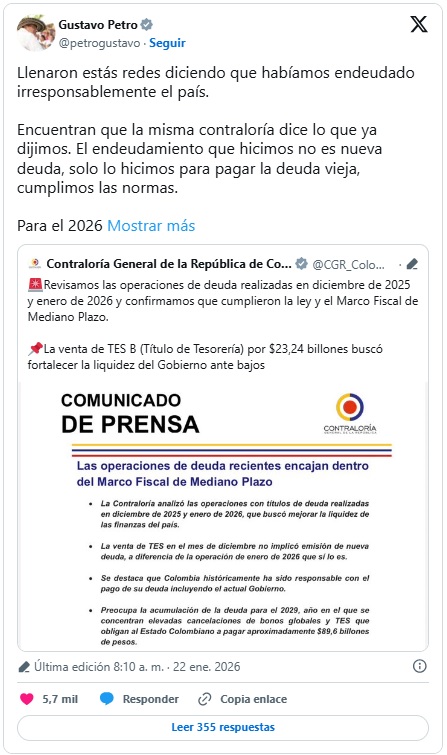The width and height of the screenshot is (447, 755).
Task: Copy link with Copia enlace
Action: (x=243, y=699)
